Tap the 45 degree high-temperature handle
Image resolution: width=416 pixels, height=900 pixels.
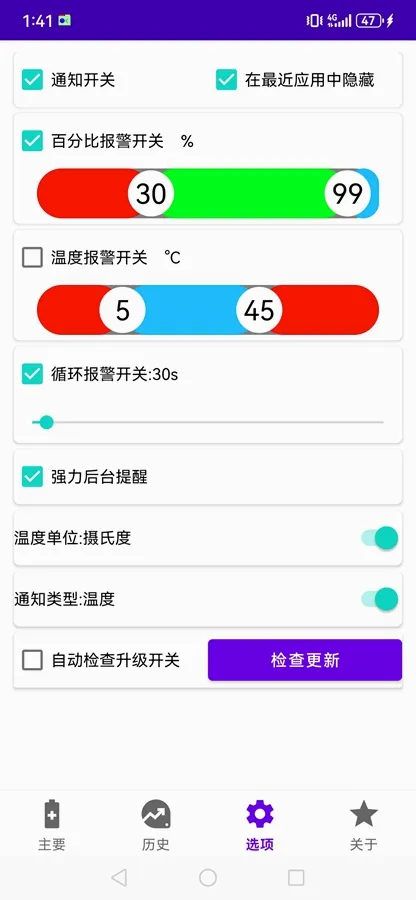259,310
